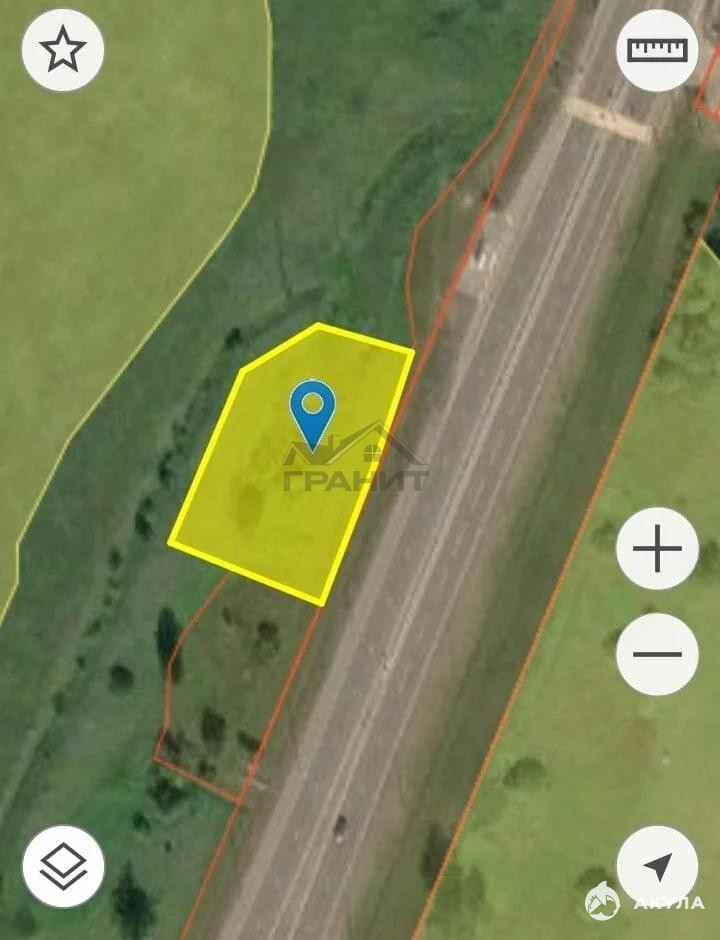Center the map on my location
720x940 pixels.
pyautogui.click(x=657, y=866)
